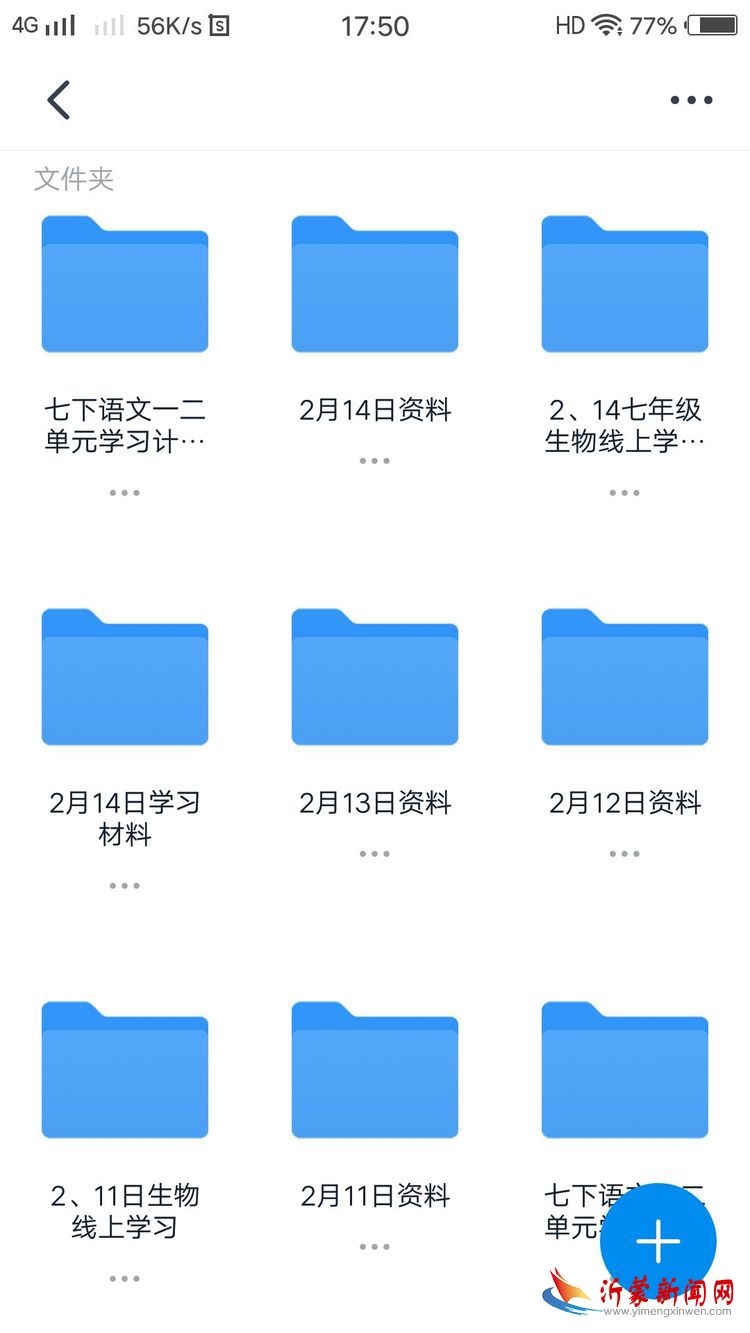Select the 2、14七年级生物线上学 folder
Image resolution: width=750 pixels, height=1333 pixels.
(x=624, y=283)
